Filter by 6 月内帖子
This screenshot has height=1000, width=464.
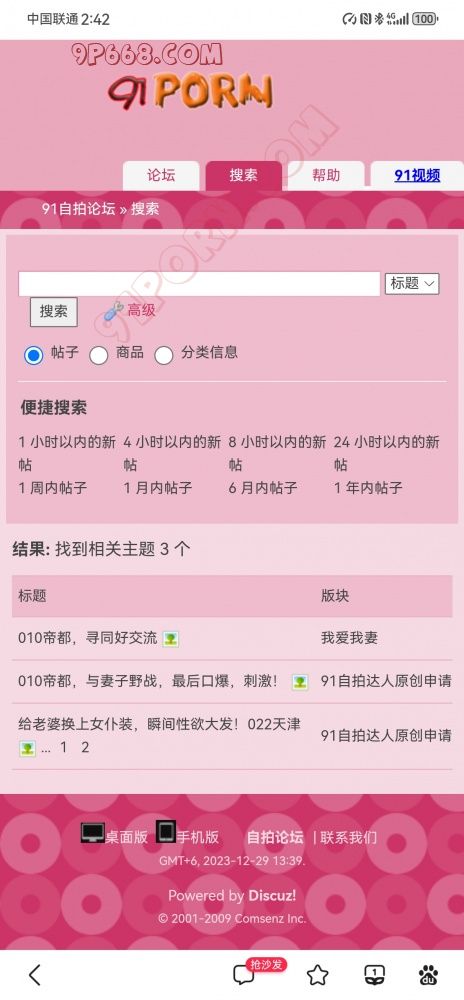pos(263,488)
